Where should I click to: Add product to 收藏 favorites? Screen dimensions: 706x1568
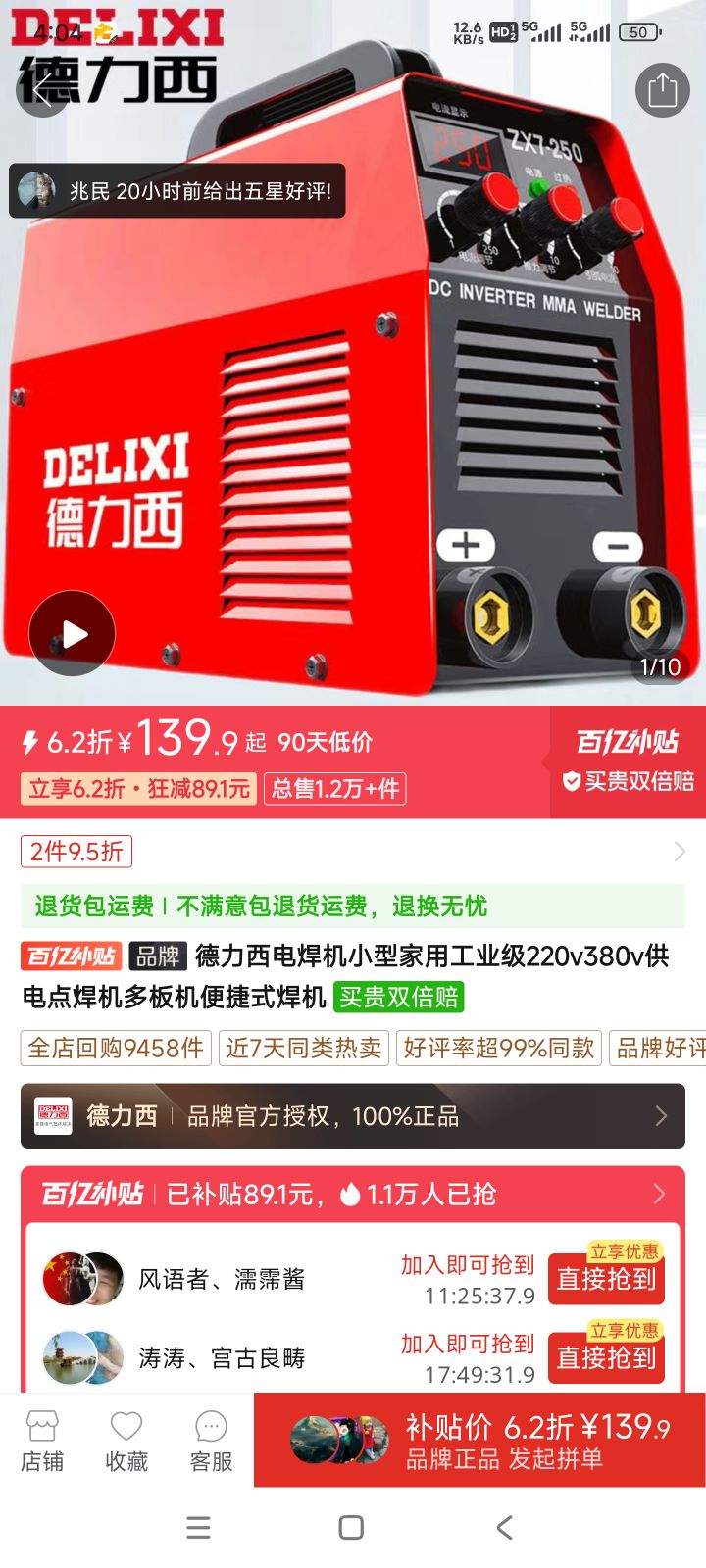click(x=126, y=1441)
